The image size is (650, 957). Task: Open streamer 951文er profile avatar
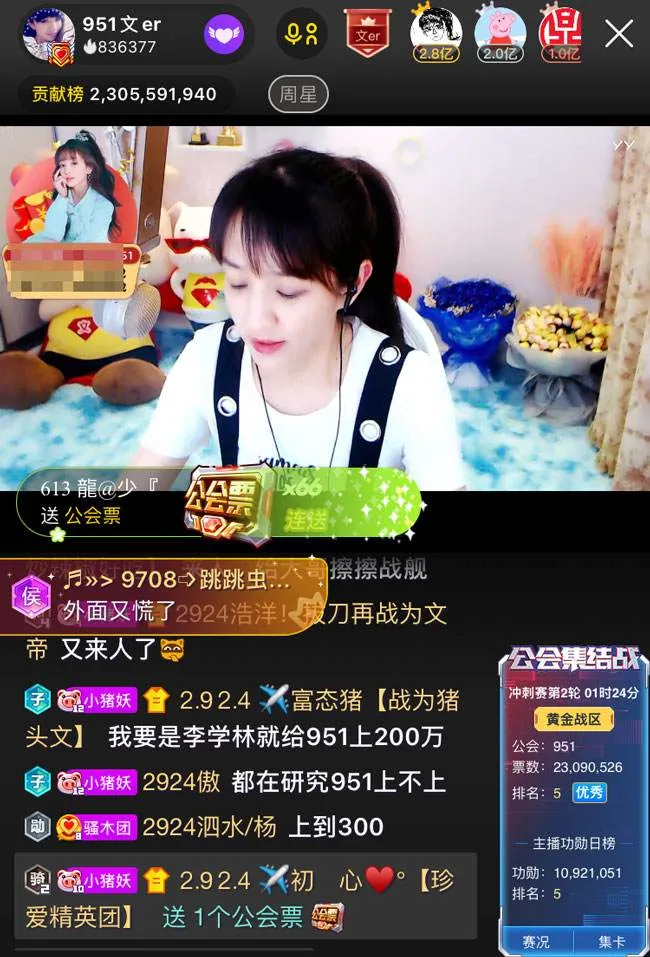(x=48, y=35)
